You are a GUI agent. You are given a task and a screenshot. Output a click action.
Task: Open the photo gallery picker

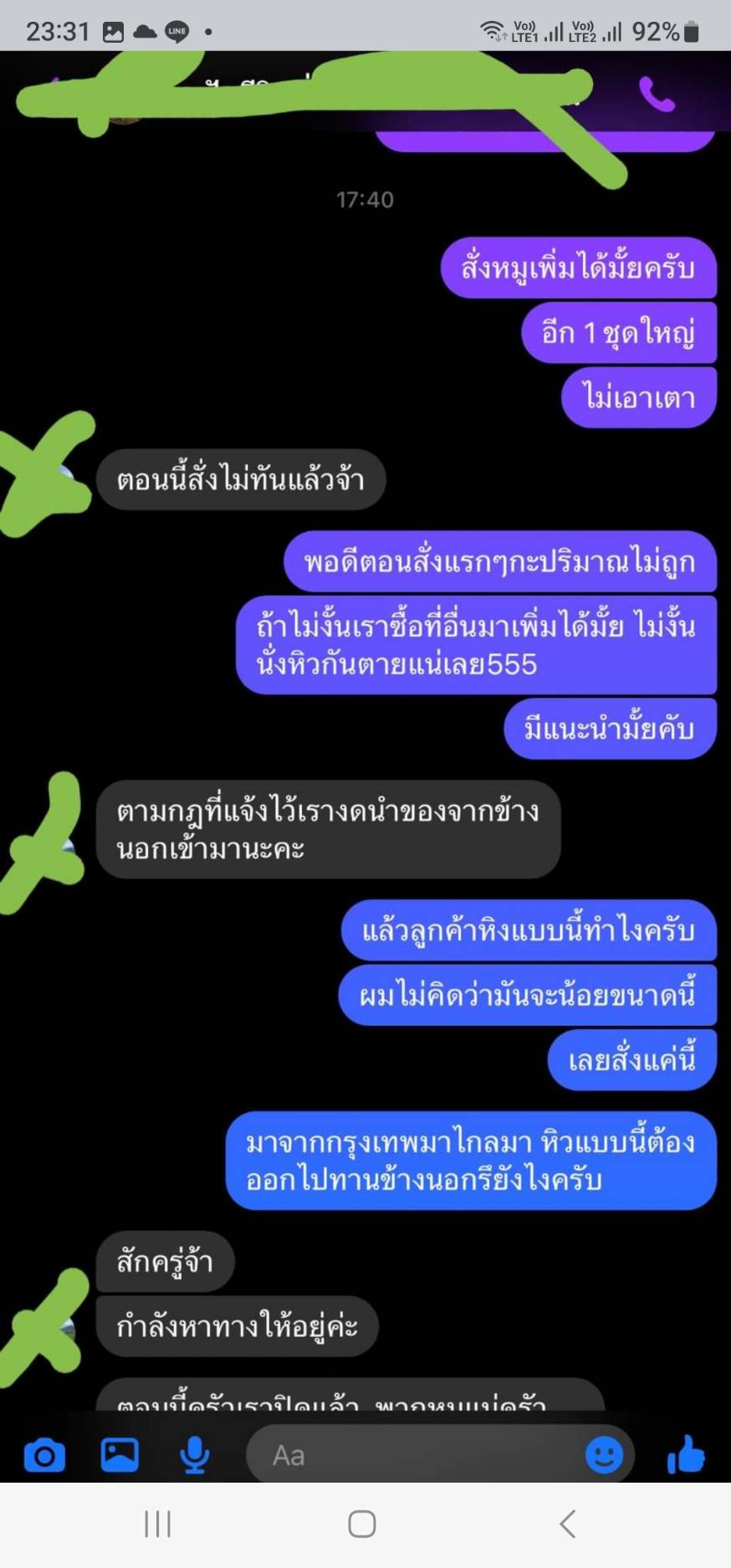(120, 1455)
